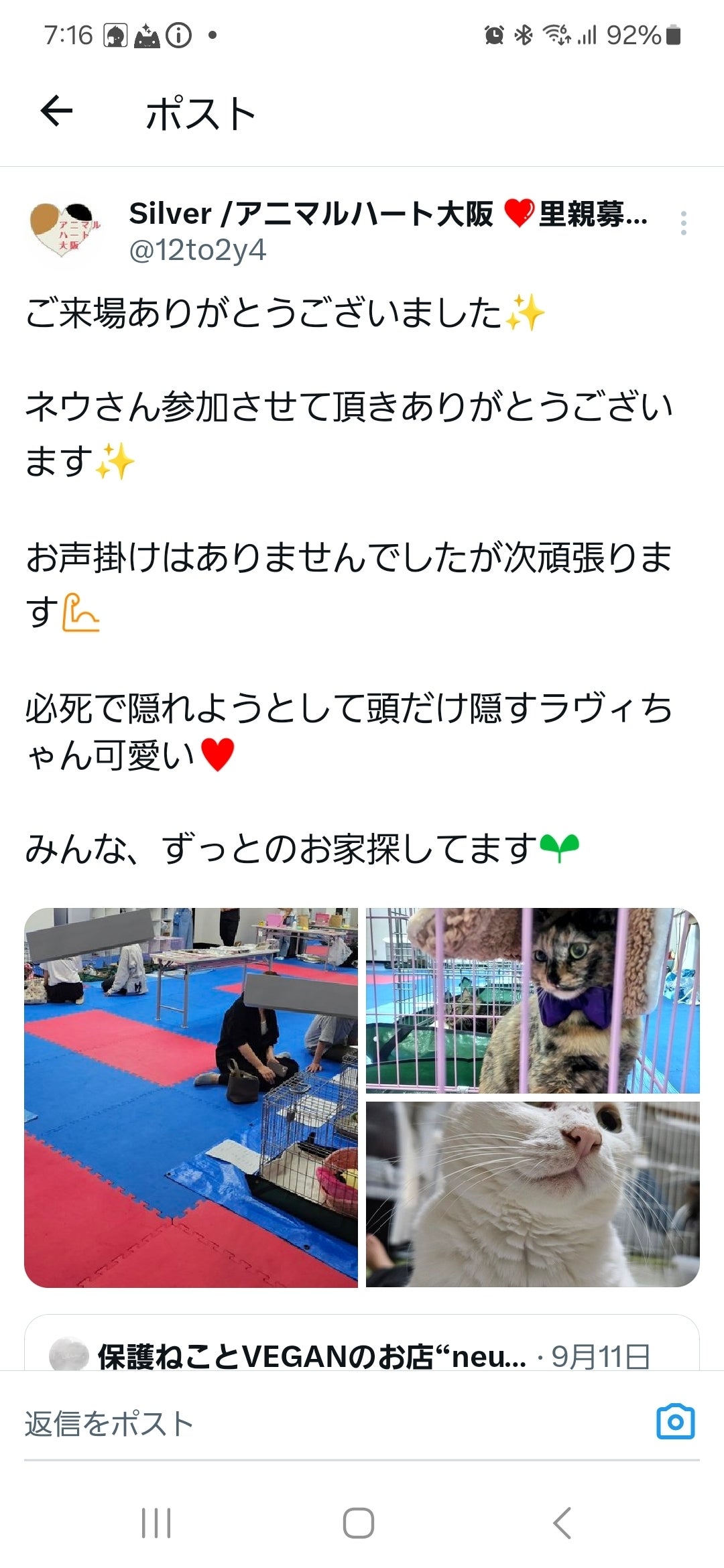Open the post's three-dot overflow menu

683,223
